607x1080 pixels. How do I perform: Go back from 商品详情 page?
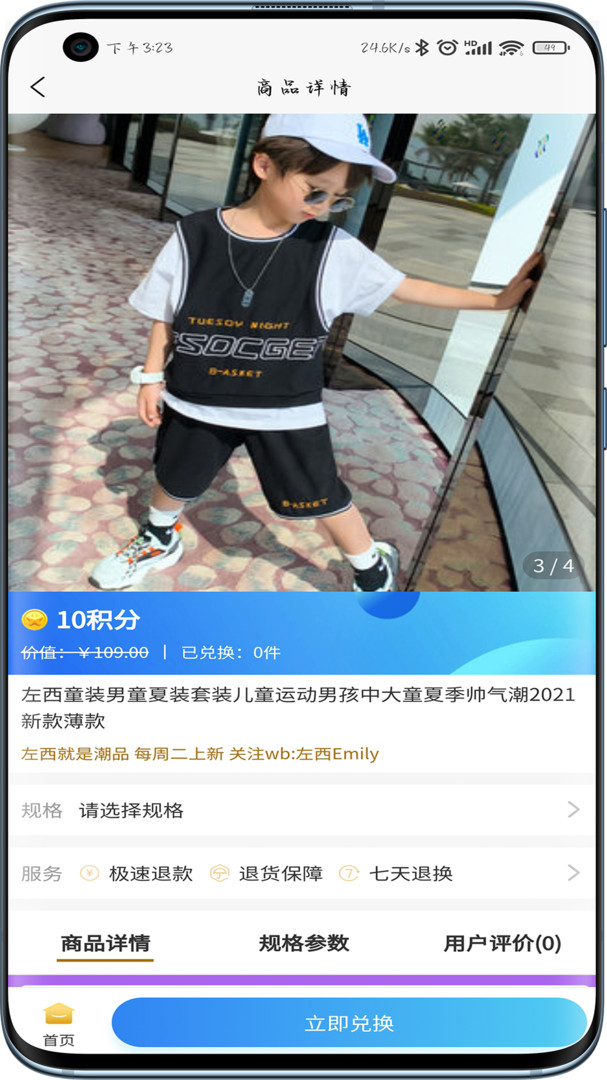click(38, 87)
